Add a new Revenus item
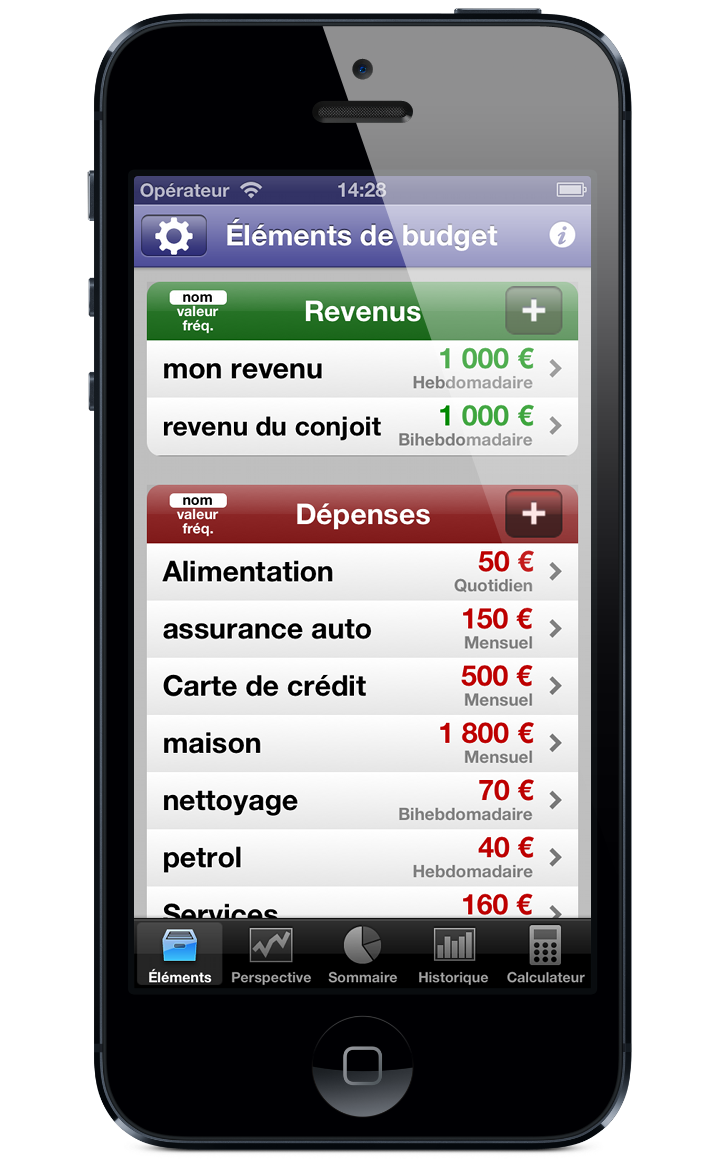This screenshot has width=725, height=1160. pos(533,311)
